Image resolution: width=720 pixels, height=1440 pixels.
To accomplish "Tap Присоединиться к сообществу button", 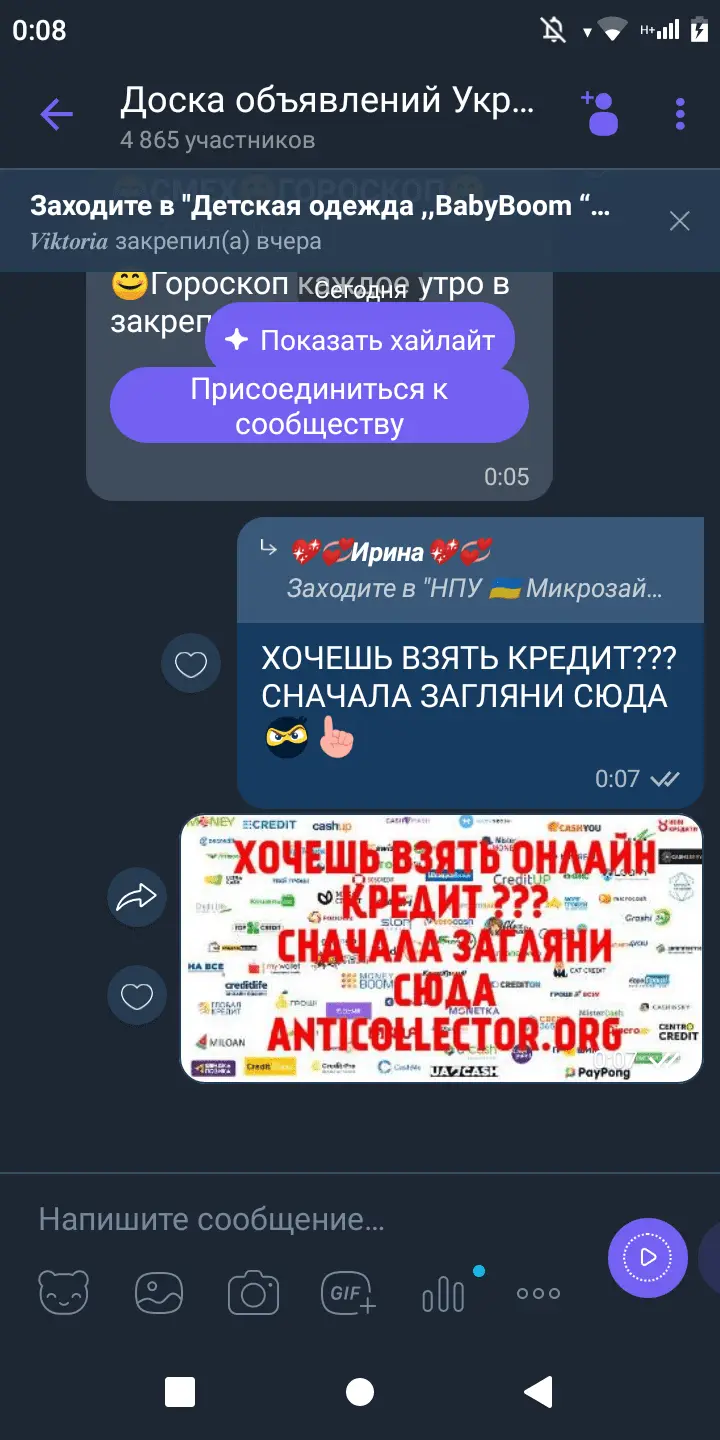I will (319, 406).
